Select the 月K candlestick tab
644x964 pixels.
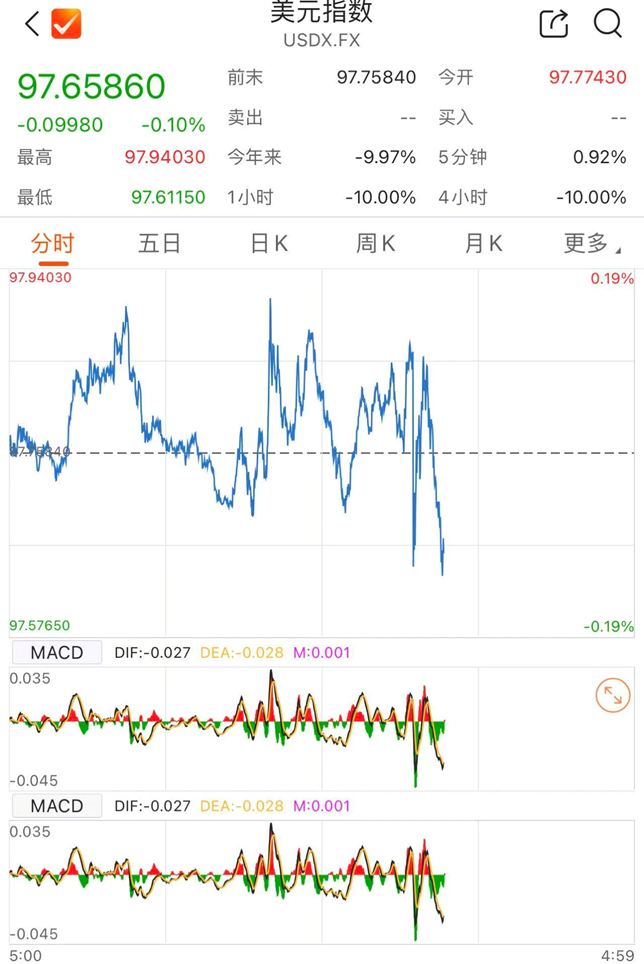[x=483, y=243]
